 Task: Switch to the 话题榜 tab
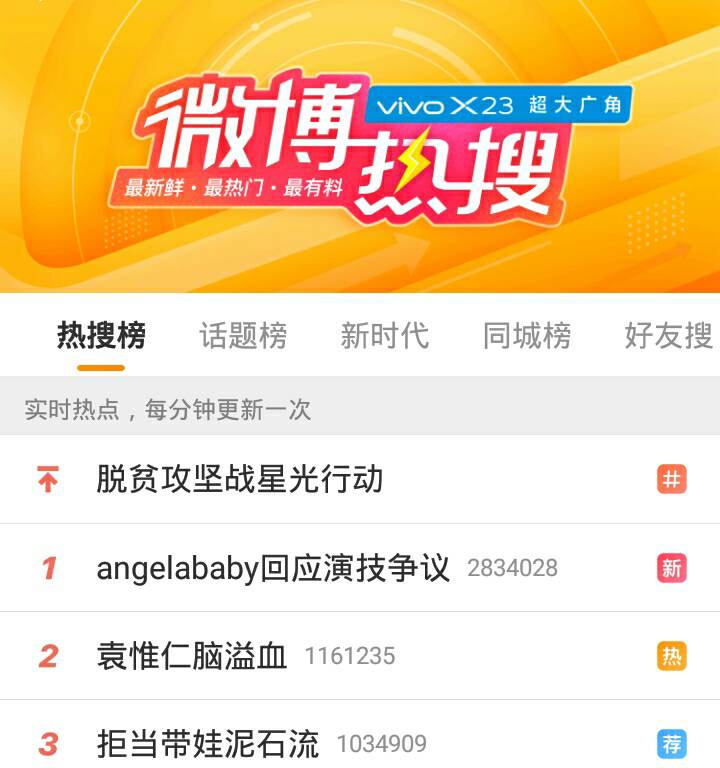pyautogui.click(x=243, y=336)
